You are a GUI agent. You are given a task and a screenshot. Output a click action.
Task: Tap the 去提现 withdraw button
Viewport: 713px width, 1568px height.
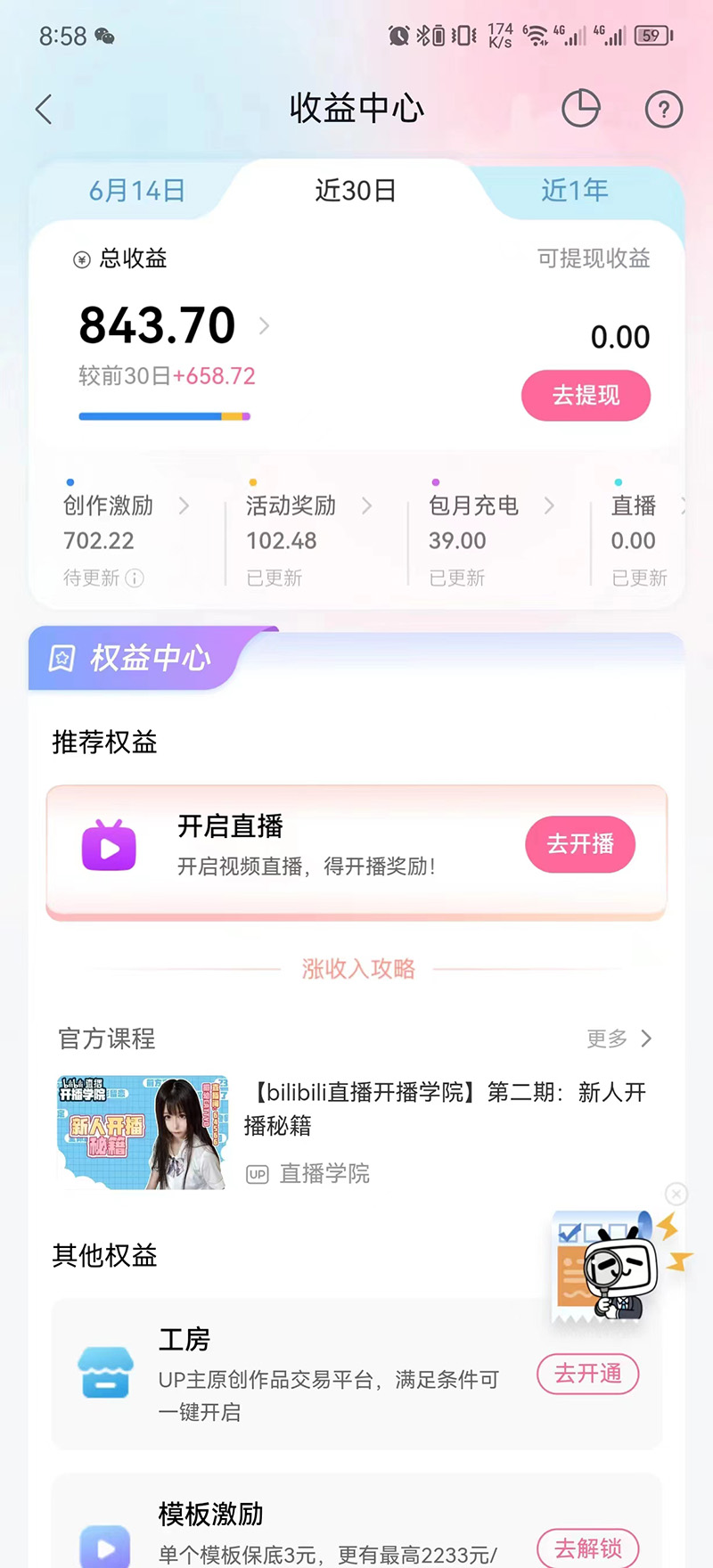586,396
